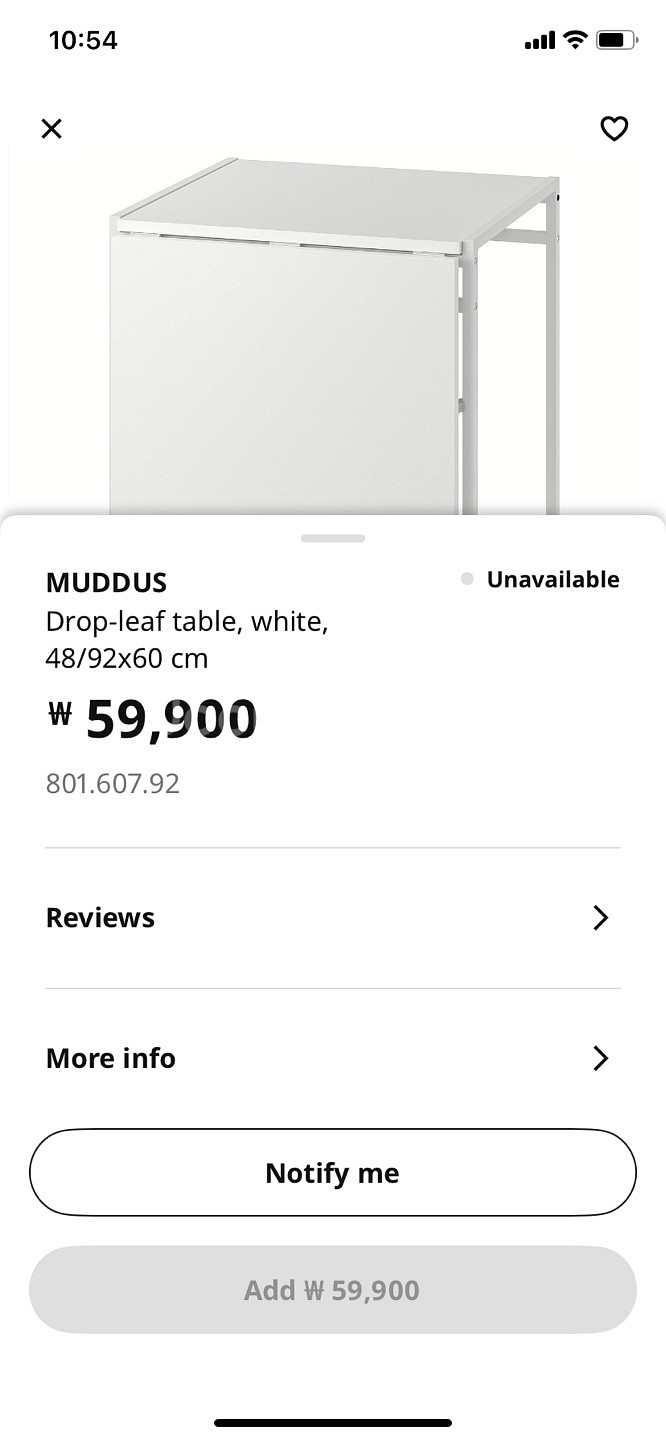This screenshot has height=1440, width=666.
Task: Tap the bottom sheet drag handle
Action: click(332, 538)
